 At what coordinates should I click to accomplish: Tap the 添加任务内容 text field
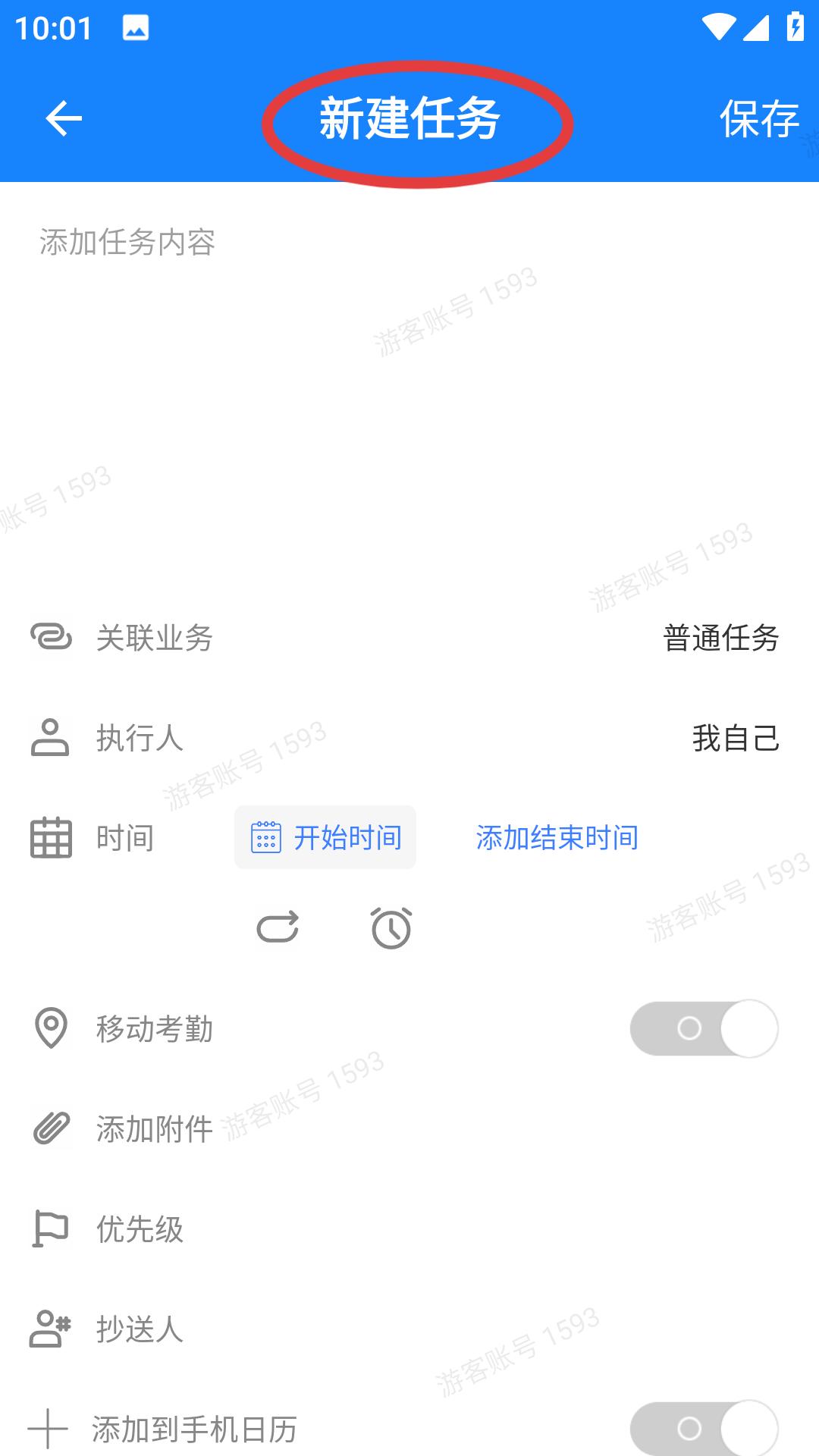(303, 243)
